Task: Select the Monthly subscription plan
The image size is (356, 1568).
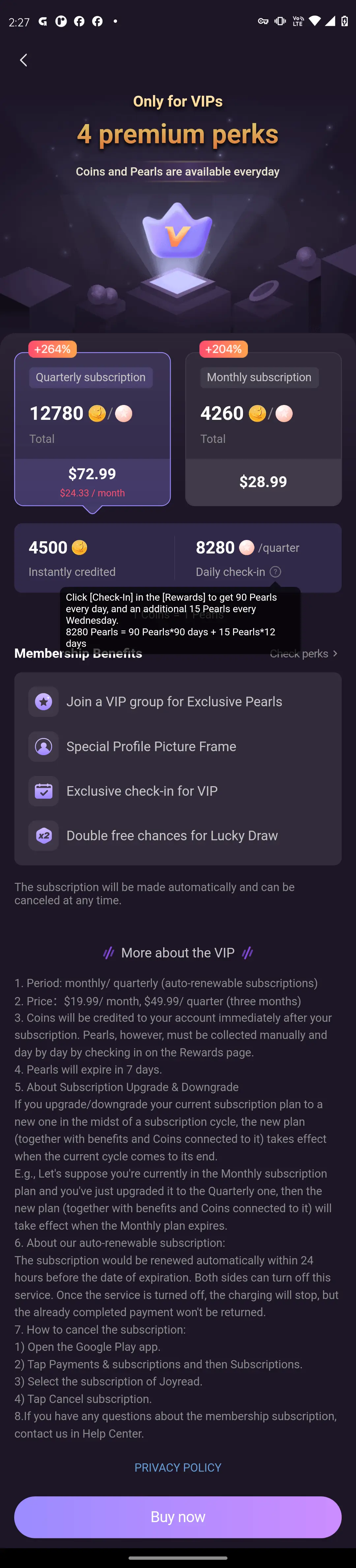Action: click(263, 428)
